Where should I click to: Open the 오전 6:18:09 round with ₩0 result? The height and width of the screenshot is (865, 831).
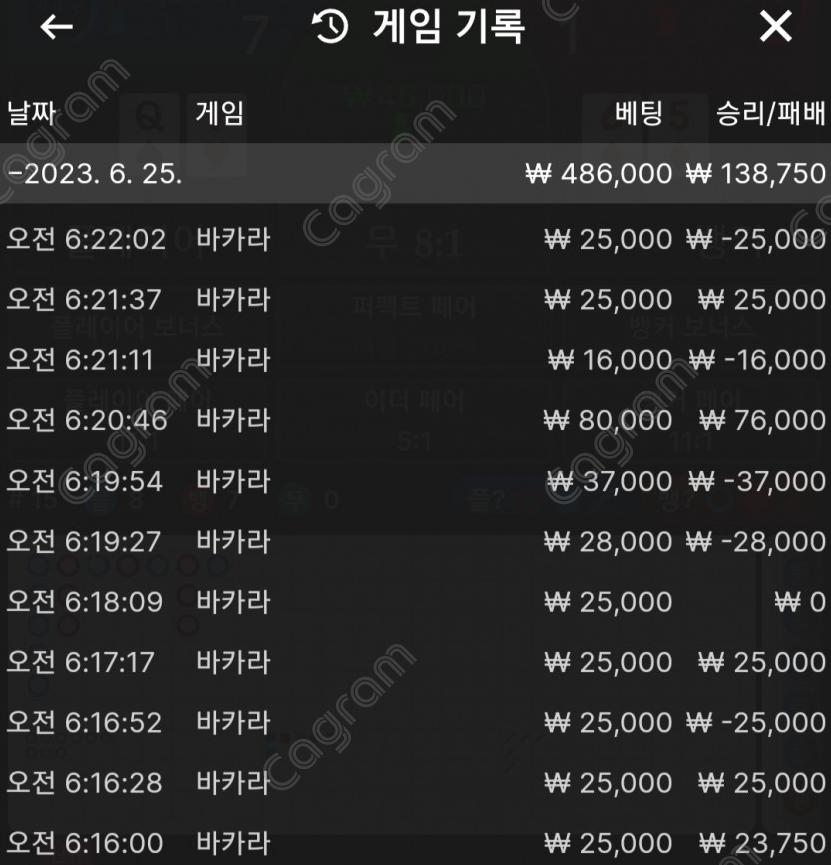[x=415, y=602]
